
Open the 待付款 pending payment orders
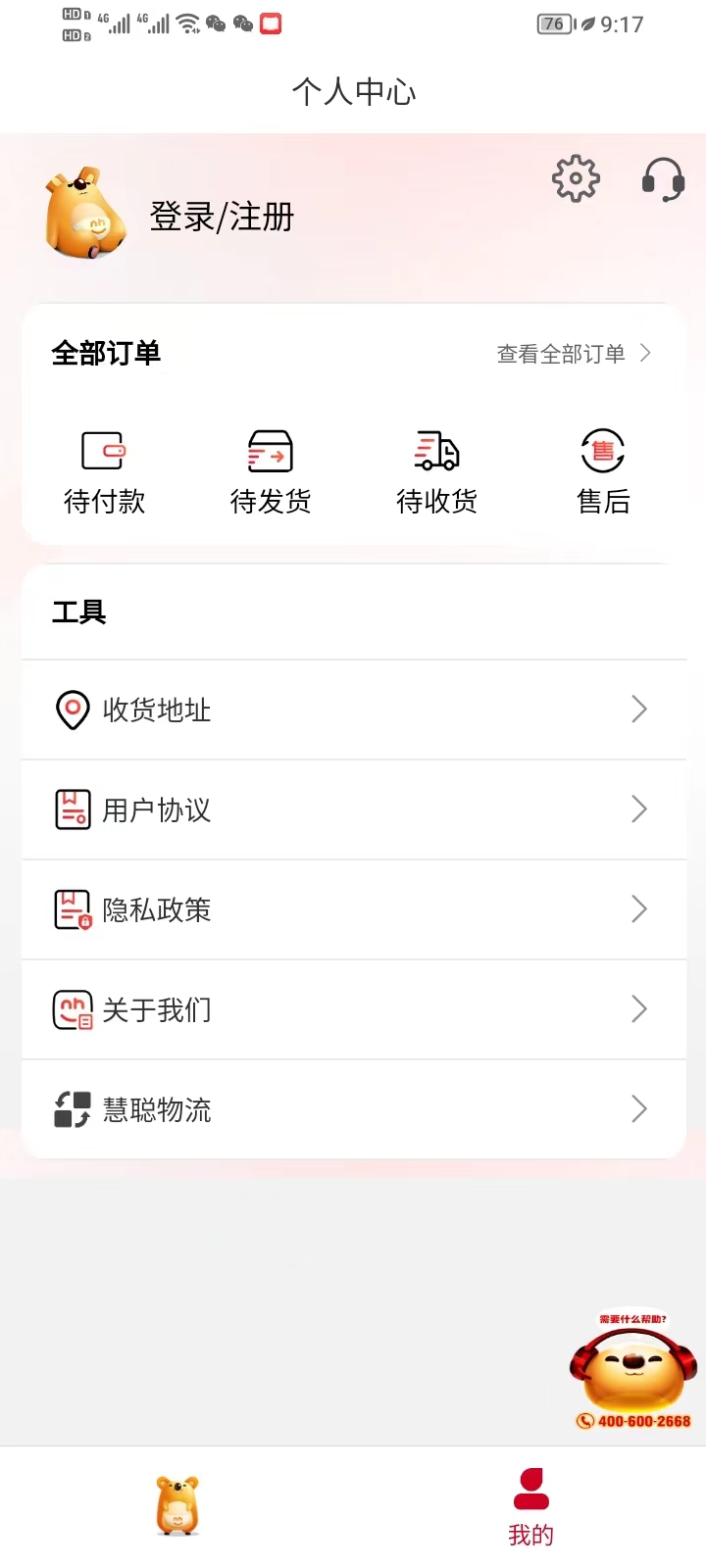[104, 470]
